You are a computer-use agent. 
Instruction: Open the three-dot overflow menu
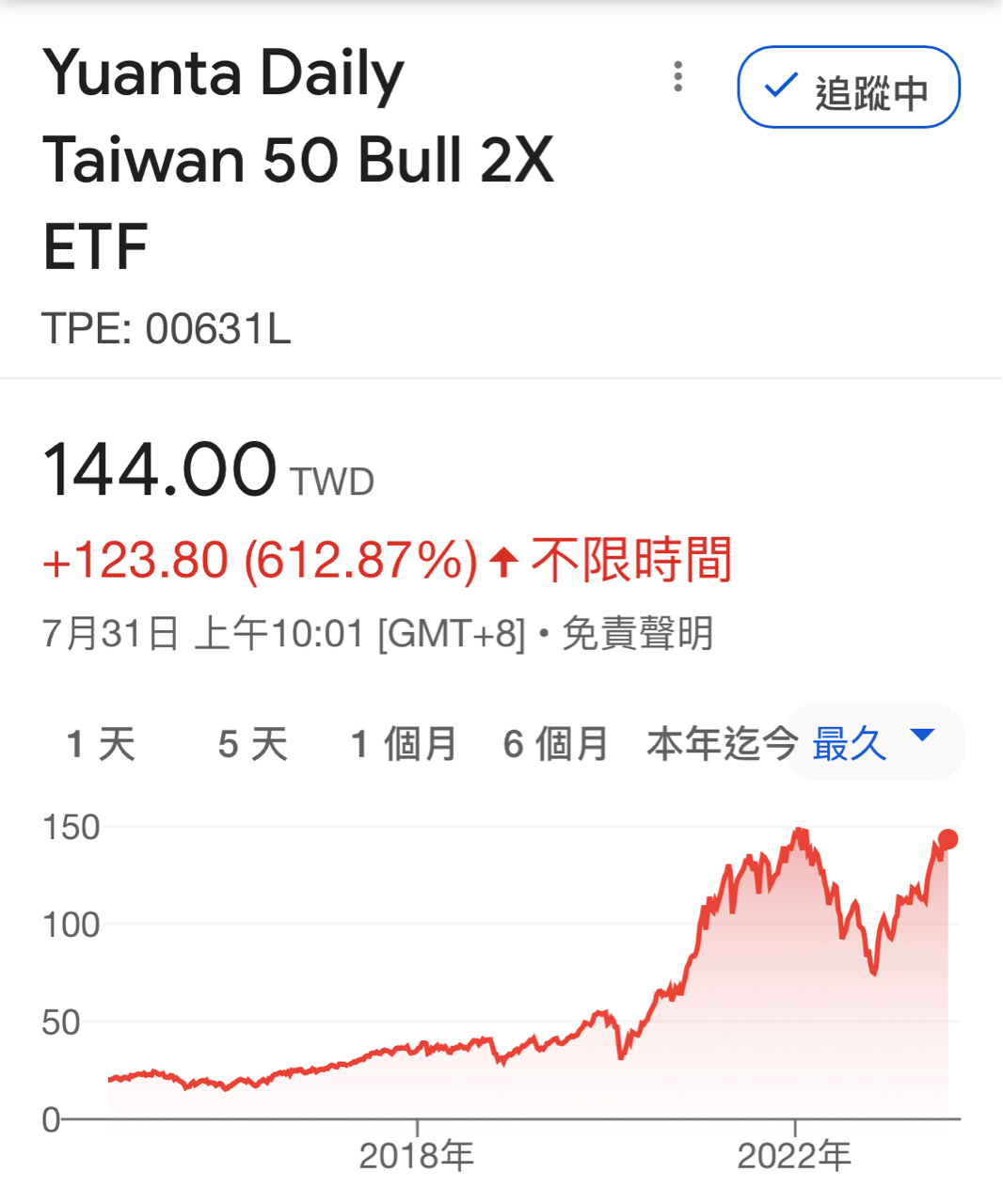click(677, 77)
